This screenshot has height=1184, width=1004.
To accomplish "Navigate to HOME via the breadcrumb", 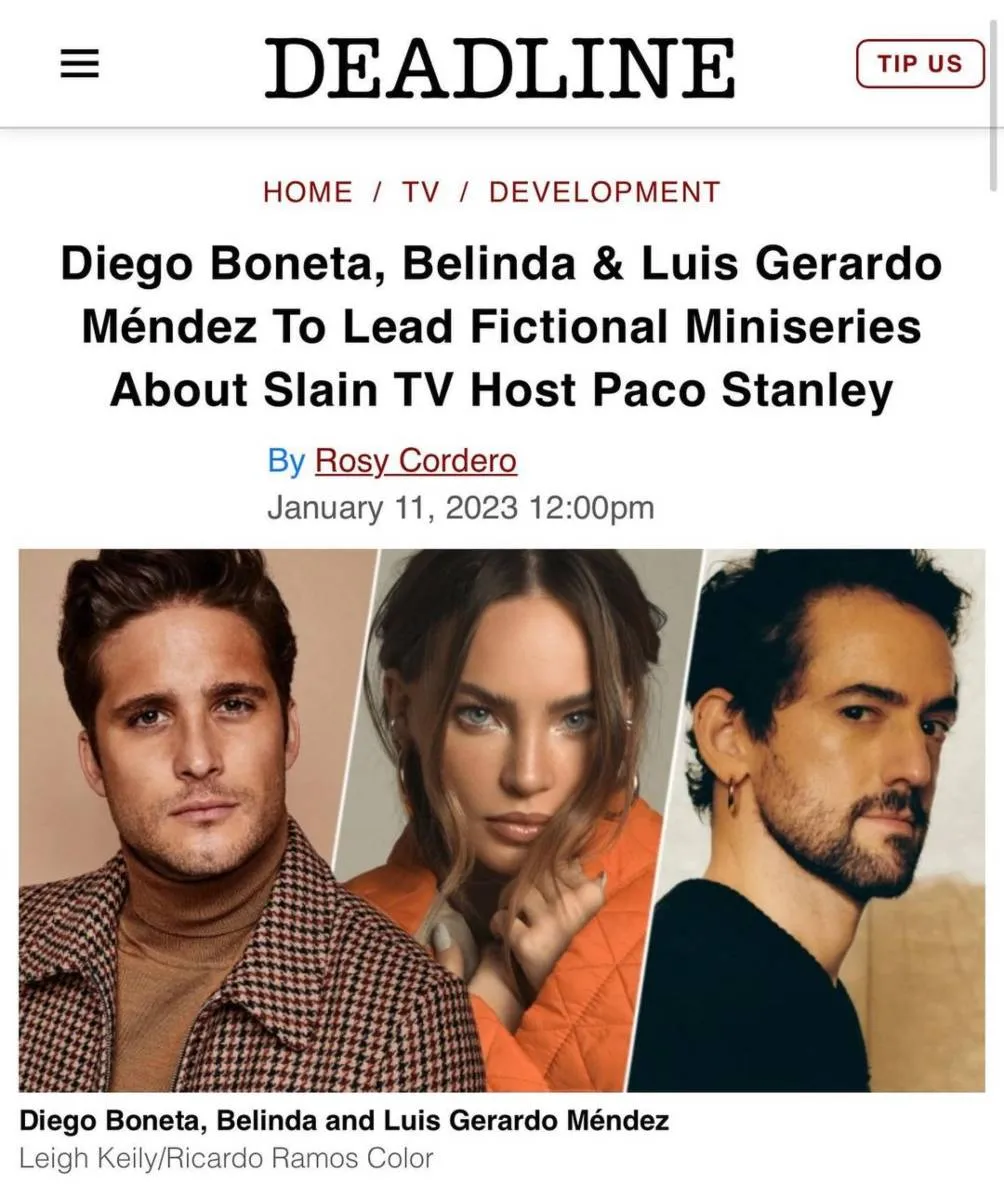I will tap(305, 192).
